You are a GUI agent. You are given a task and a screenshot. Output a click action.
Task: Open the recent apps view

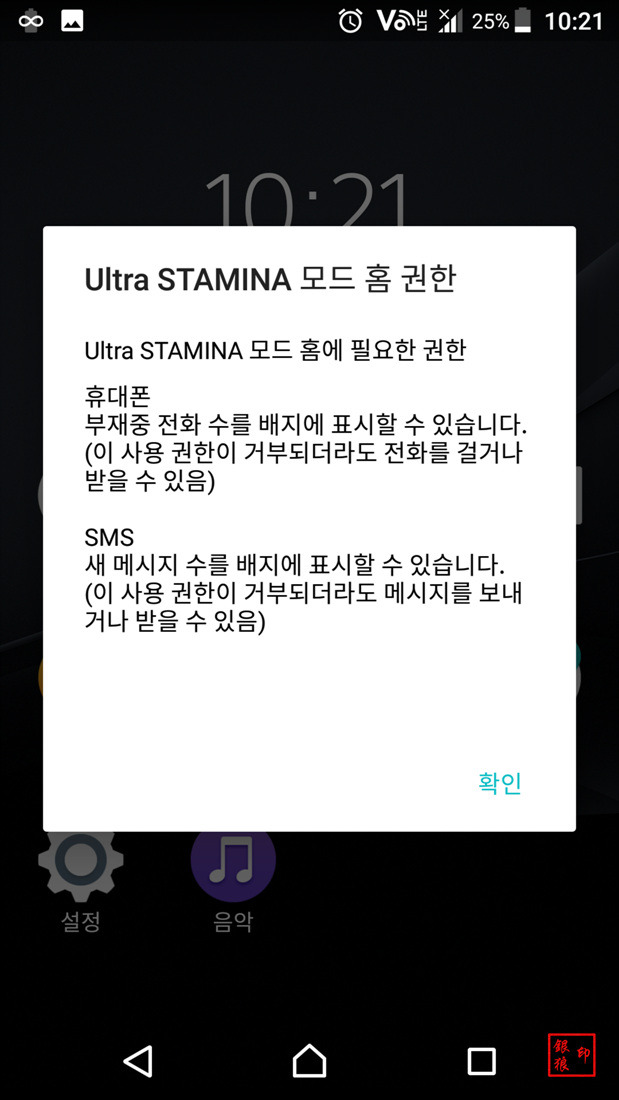click(x=481, y=1061)
